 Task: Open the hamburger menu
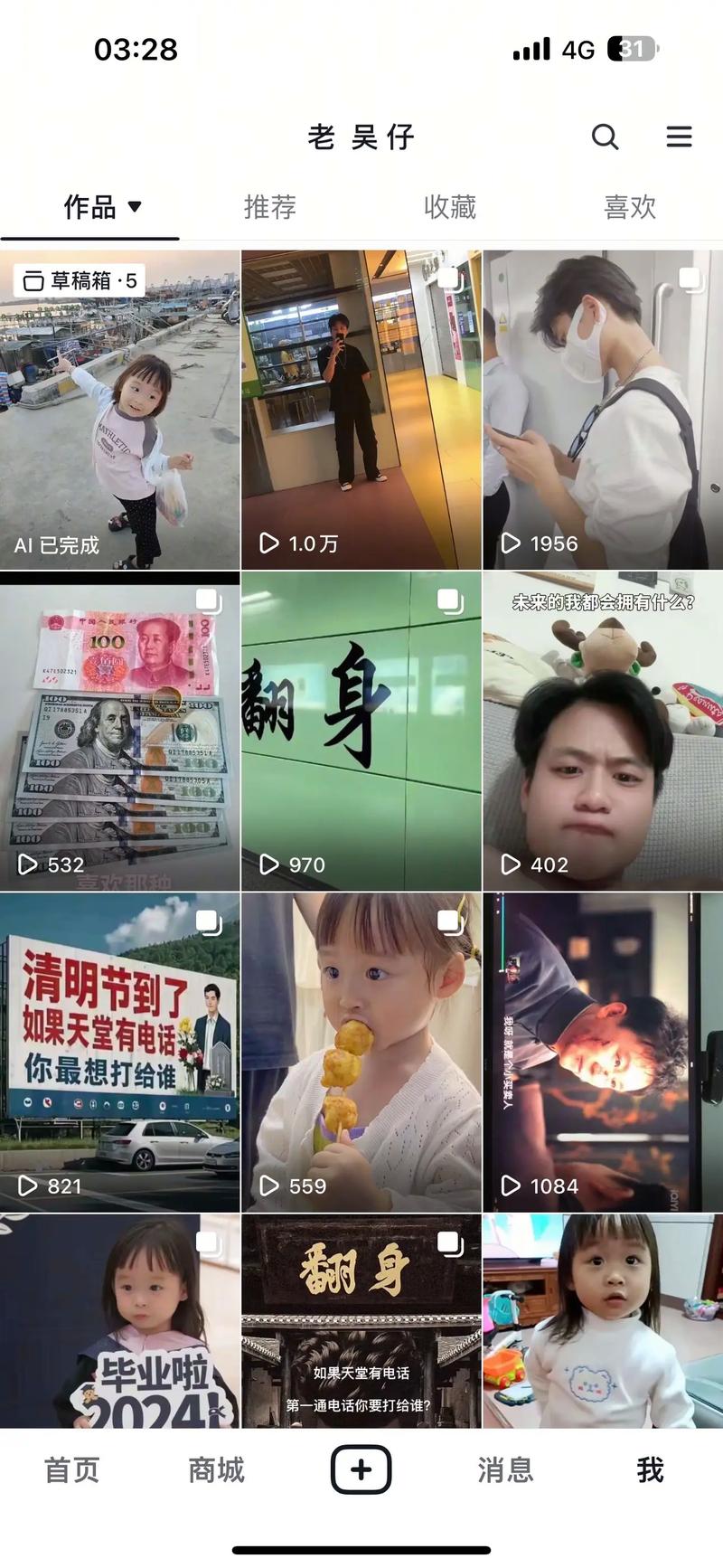[679, 137]
